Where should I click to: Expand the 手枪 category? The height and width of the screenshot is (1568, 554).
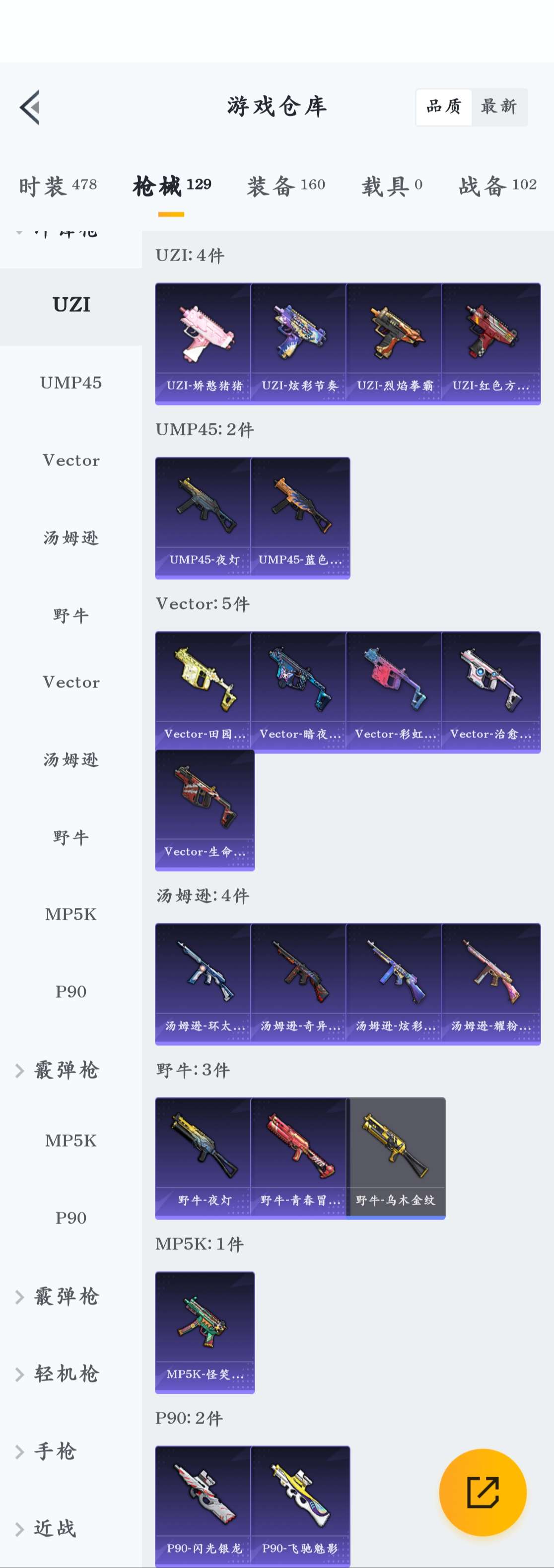[x=55, y=1451]
